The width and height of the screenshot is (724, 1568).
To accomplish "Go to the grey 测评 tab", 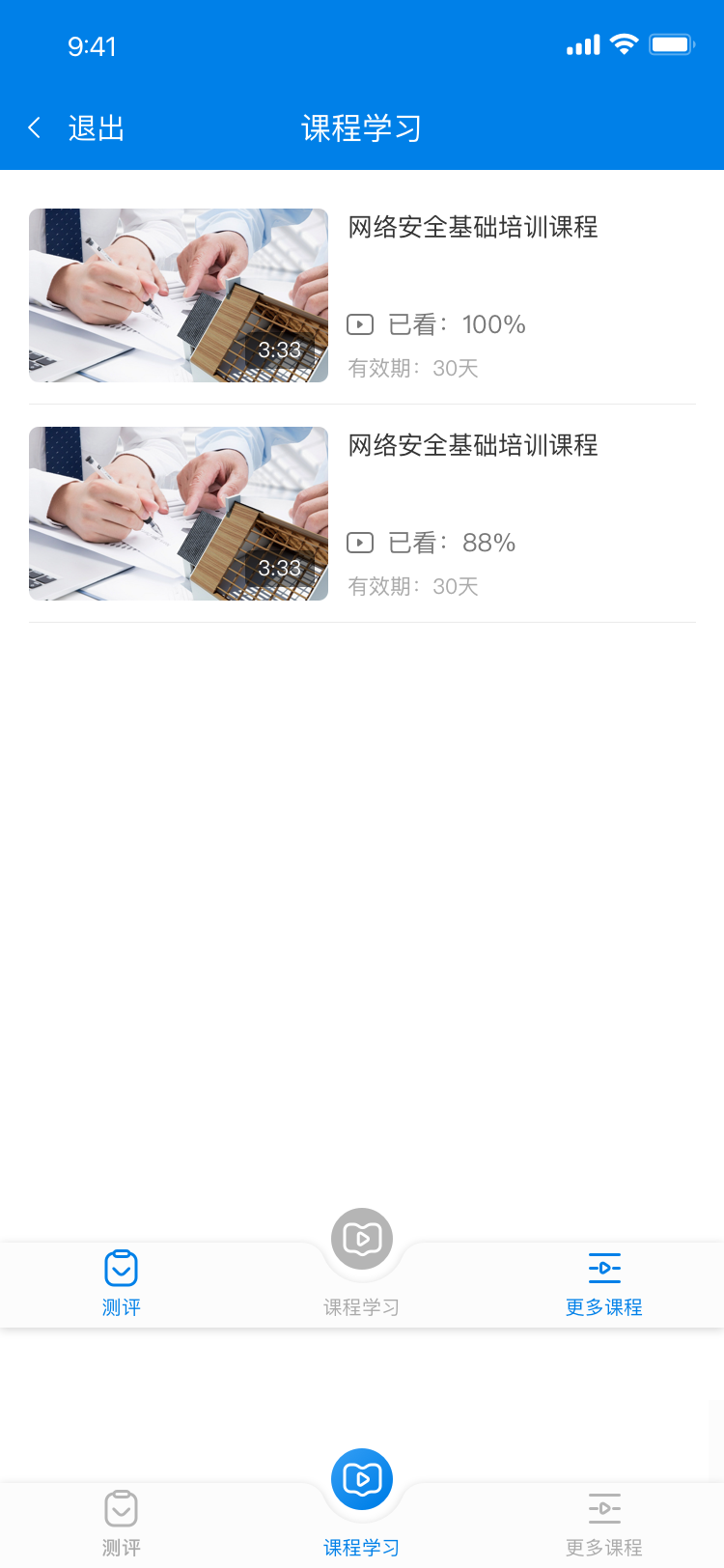I will 121,1523.
